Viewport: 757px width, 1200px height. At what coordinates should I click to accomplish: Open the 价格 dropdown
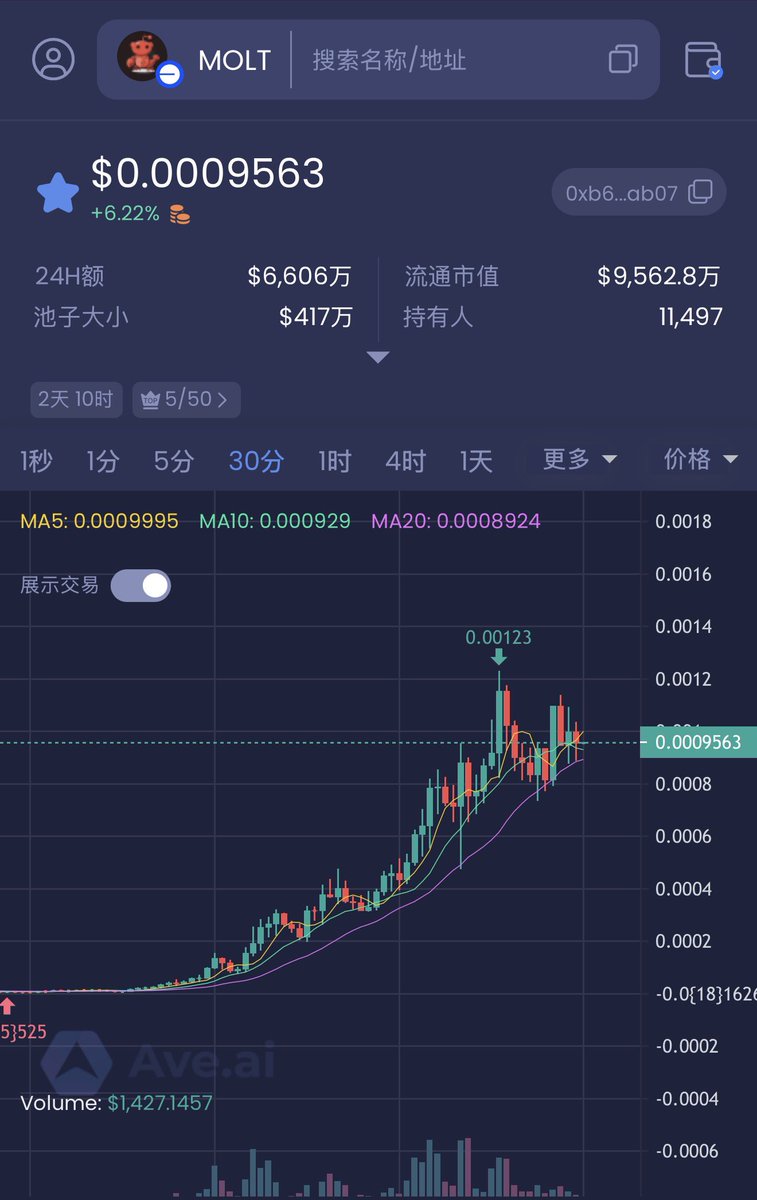click(700, 460)
